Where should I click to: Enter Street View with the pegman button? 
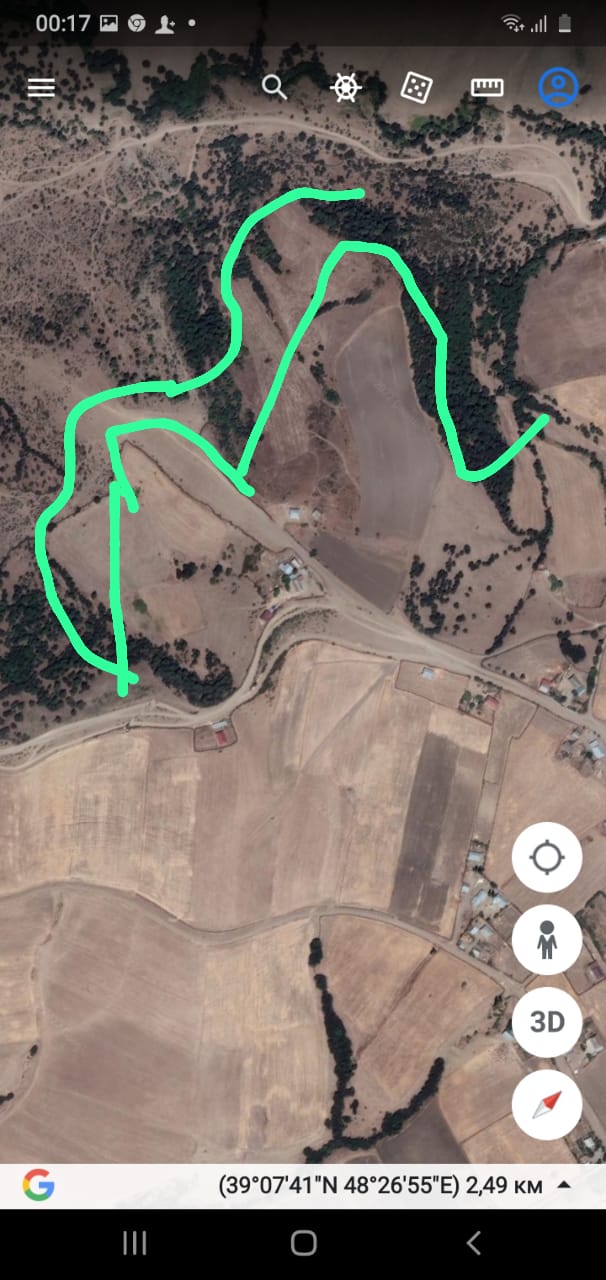pos(546,940)
